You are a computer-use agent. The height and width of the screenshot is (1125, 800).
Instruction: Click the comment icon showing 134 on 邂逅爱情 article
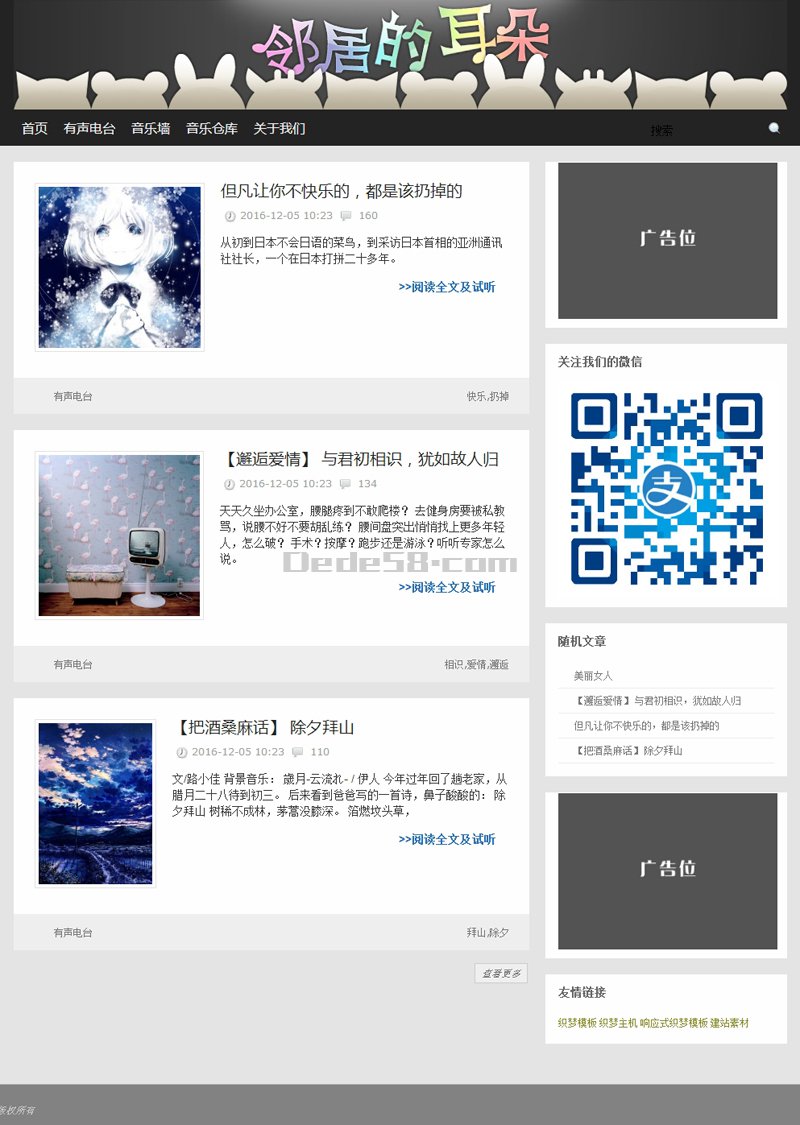click(x=345, y=484)
